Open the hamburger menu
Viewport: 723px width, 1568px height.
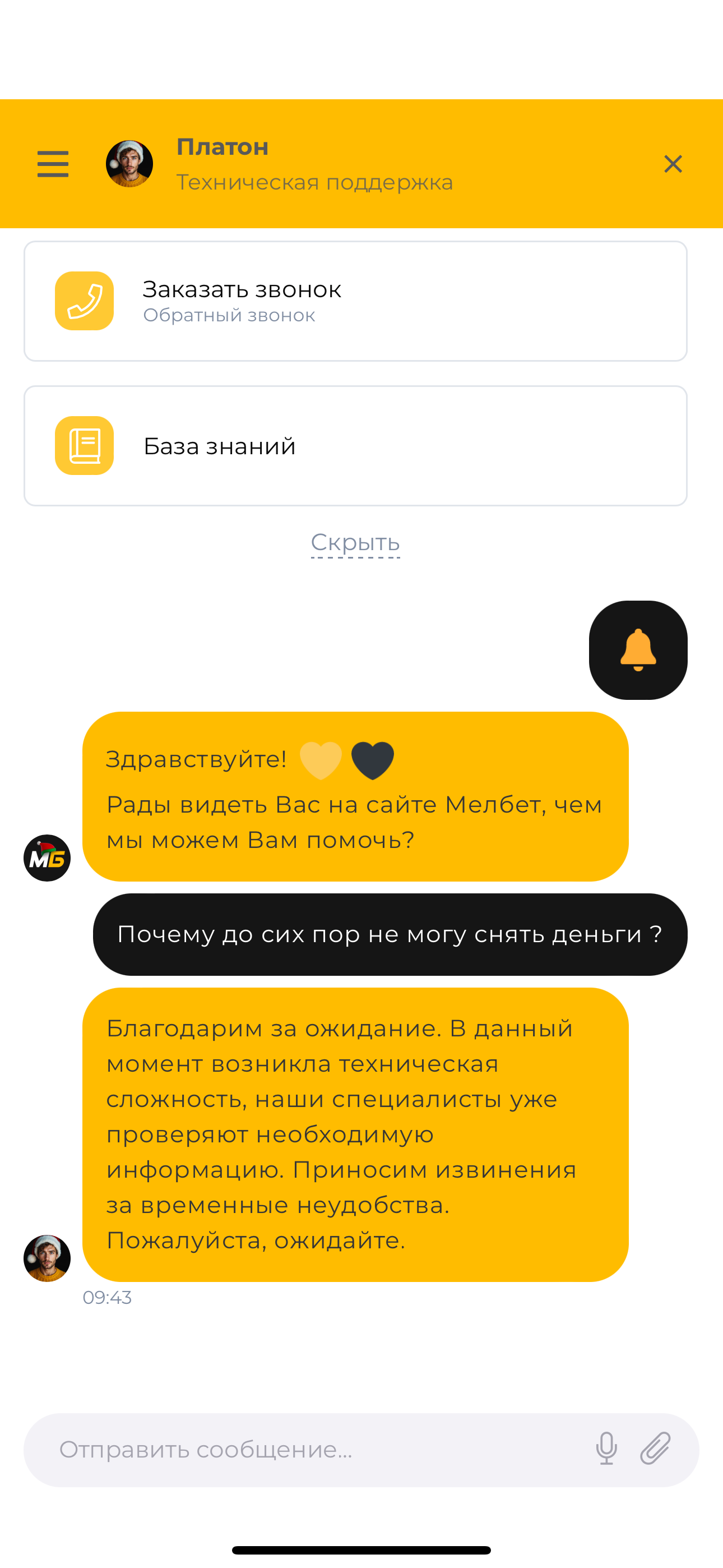(53, 164)
